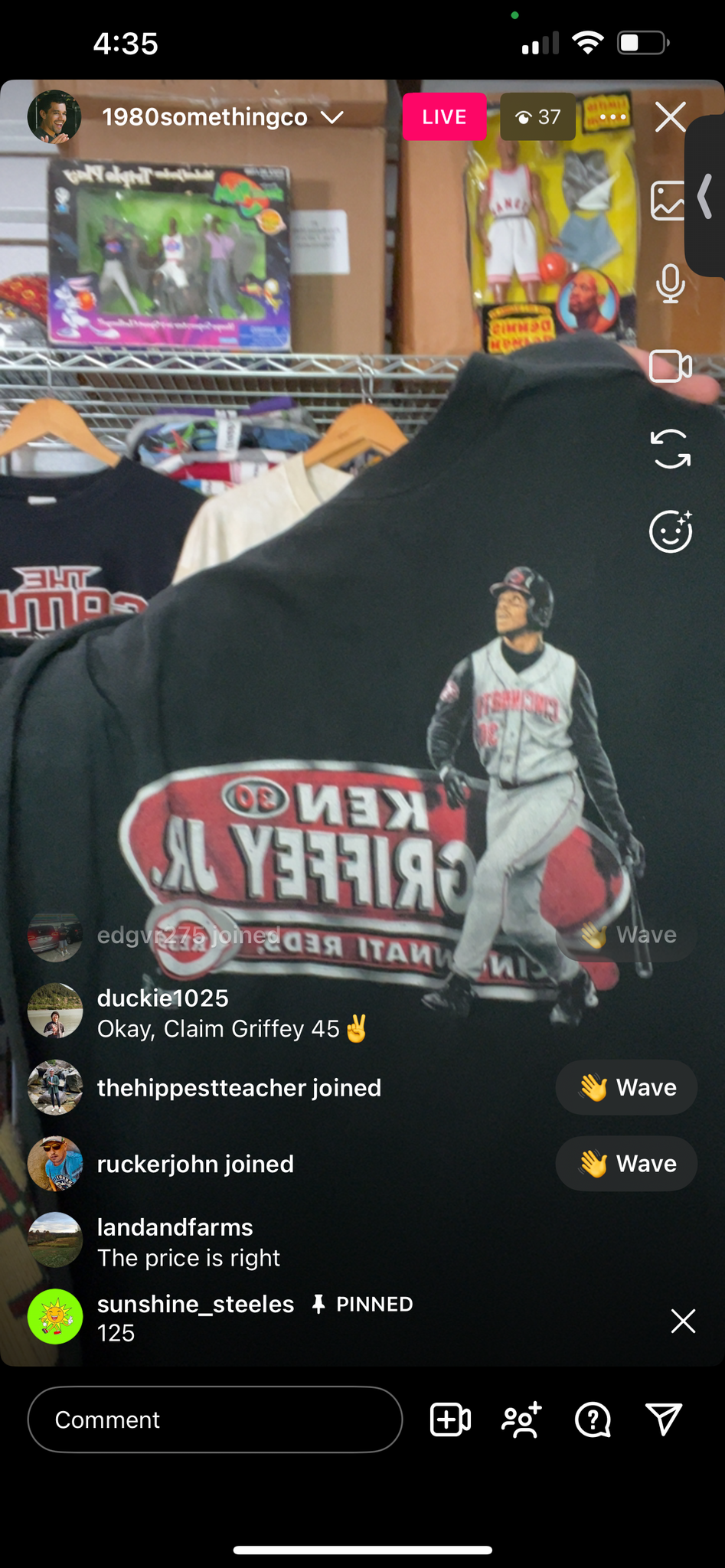This screenshot has width=725, height=1568.
Task: Turn off the video camera
Action: (x=670, y=366)
